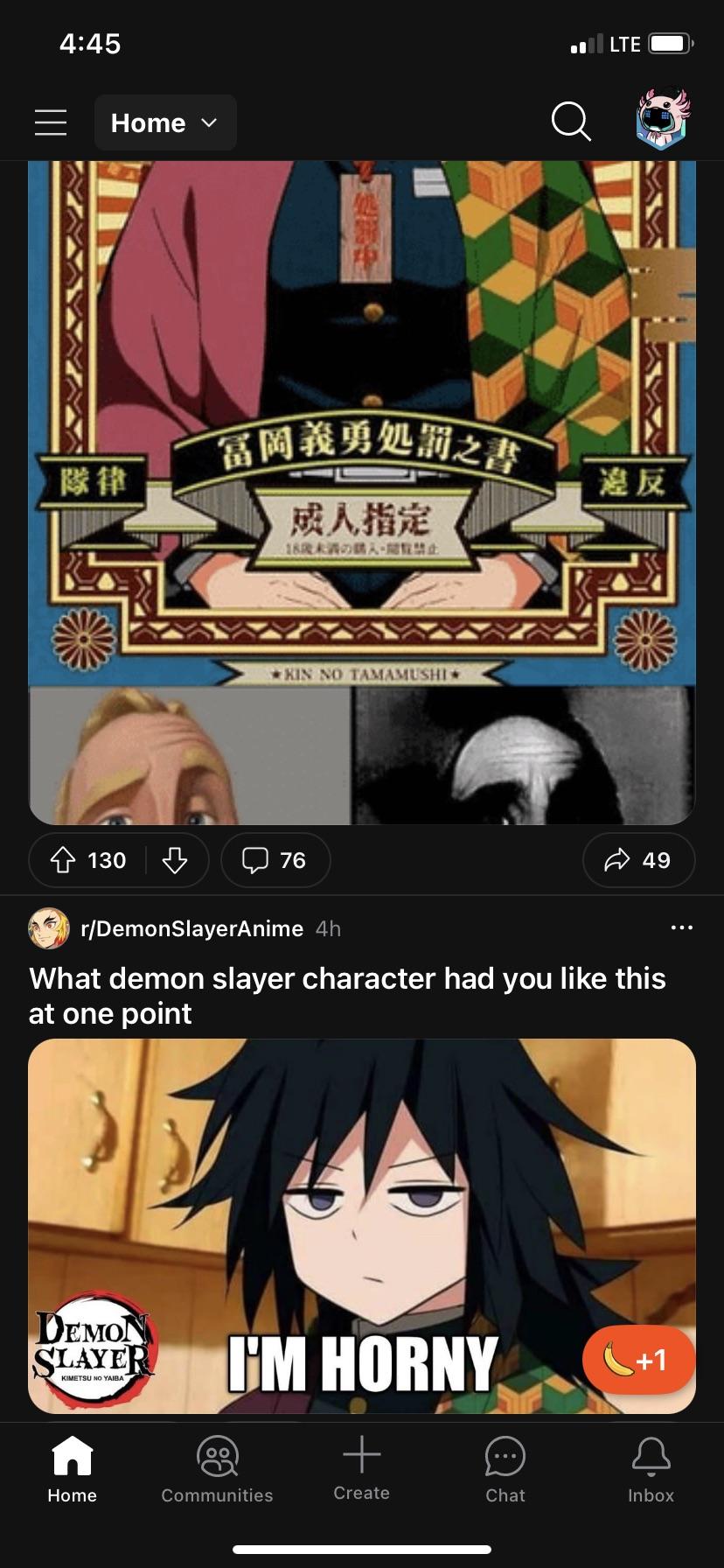
Task: Tap the banana +1 award button
Action: (x=638, y=1360)
